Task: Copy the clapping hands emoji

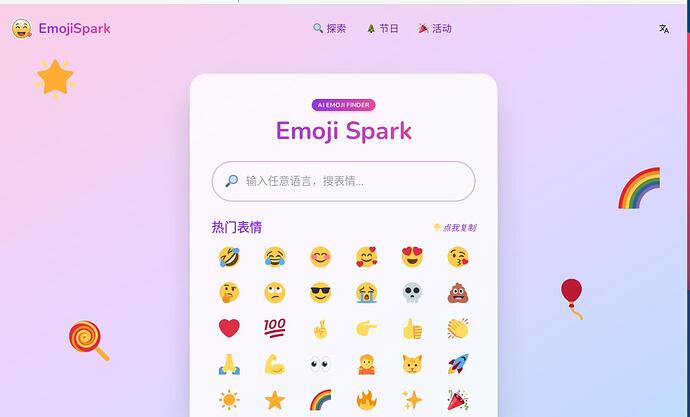Action: 458,328
